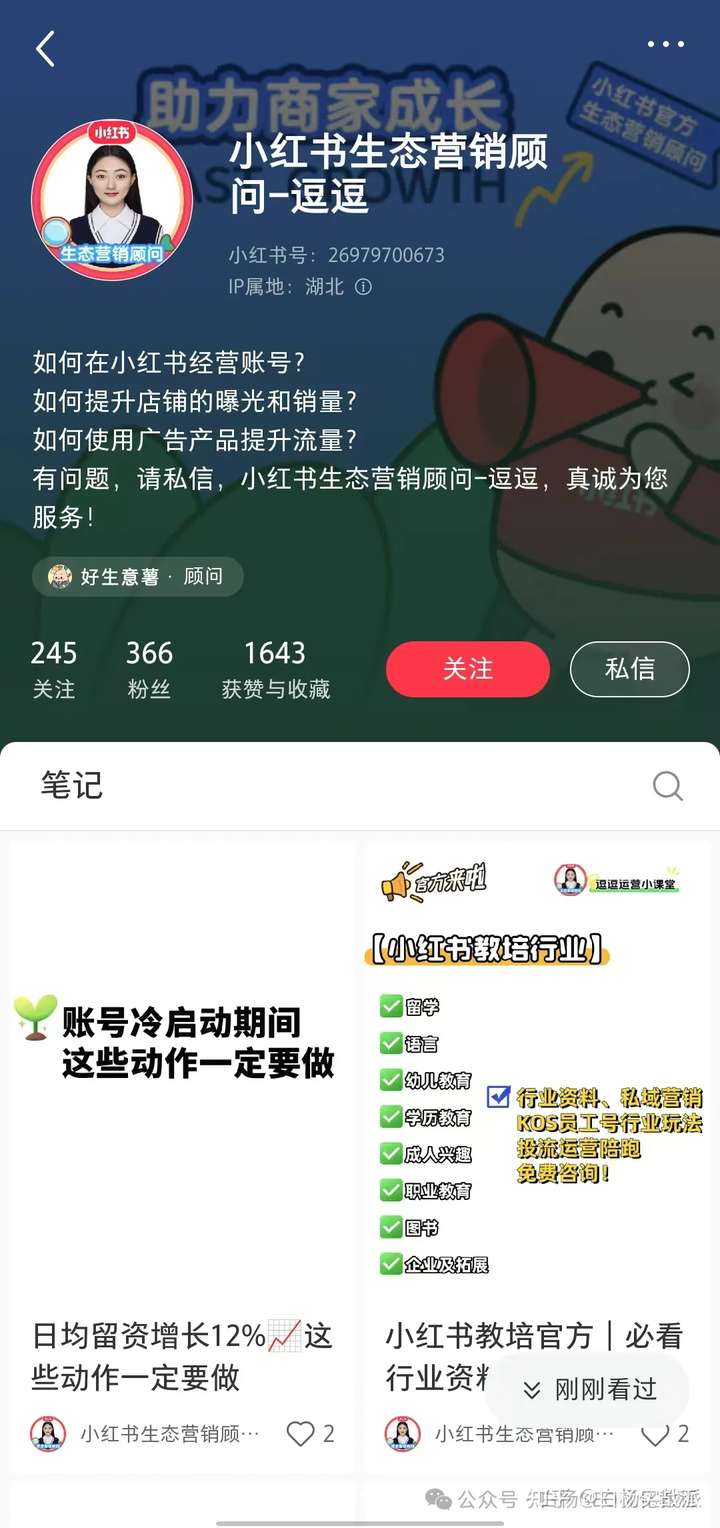Search within this user's notes

coord(668,786)
